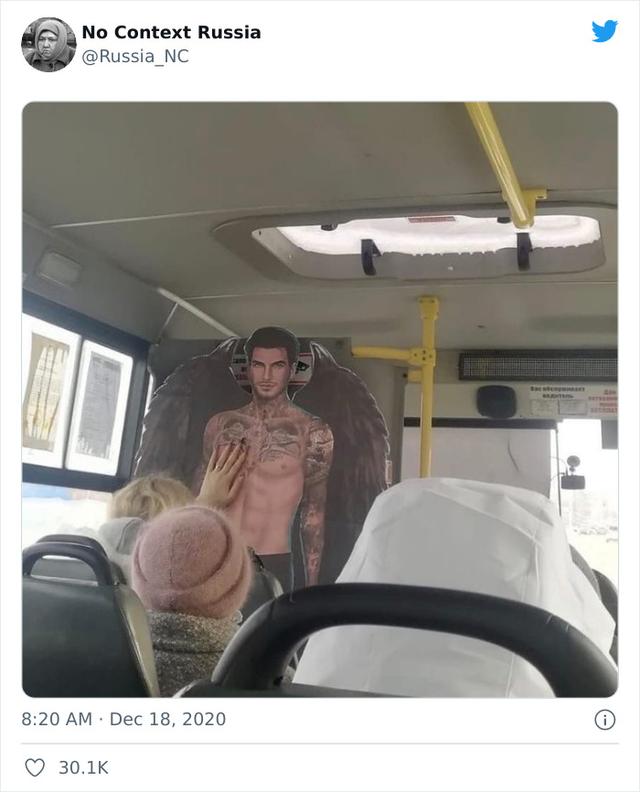This screenshot has height=792, width=640.
Task: Open the tweet timestamp Dec 18, 2020
Action: point(124,719)
